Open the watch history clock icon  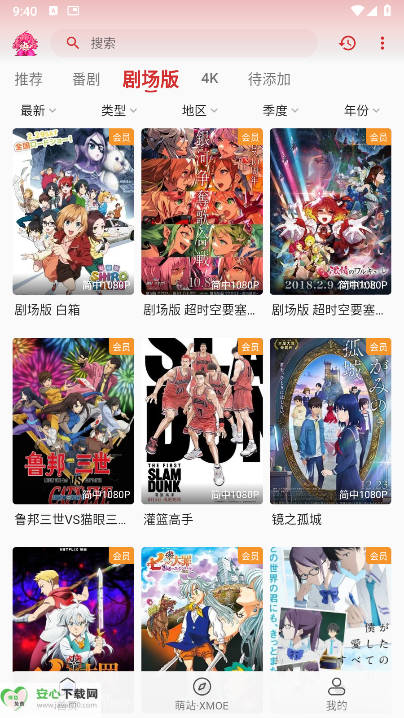pos(347,44)
